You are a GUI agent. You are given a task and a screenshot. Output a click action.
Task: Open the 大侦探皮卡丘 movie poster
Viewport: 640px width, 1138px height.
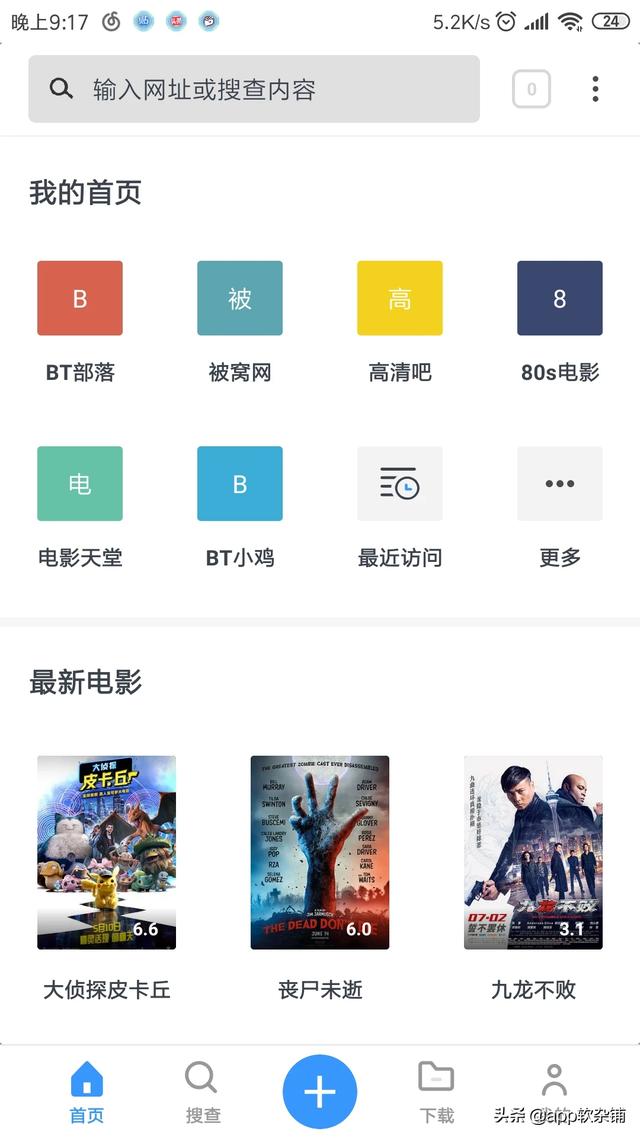click(107, 852)
